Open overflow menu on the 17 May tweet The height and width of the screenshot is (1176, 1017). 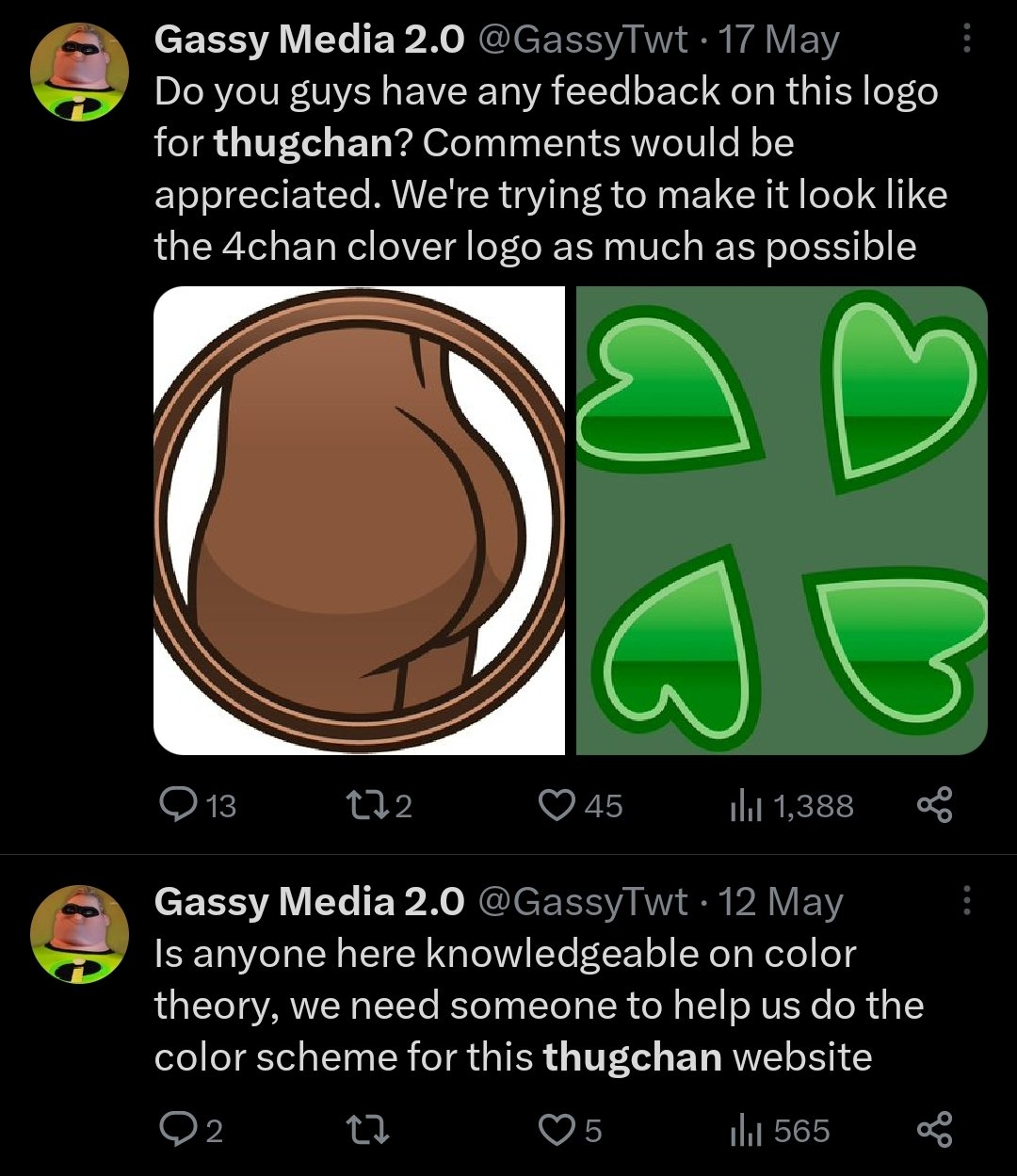click(966, 40)
